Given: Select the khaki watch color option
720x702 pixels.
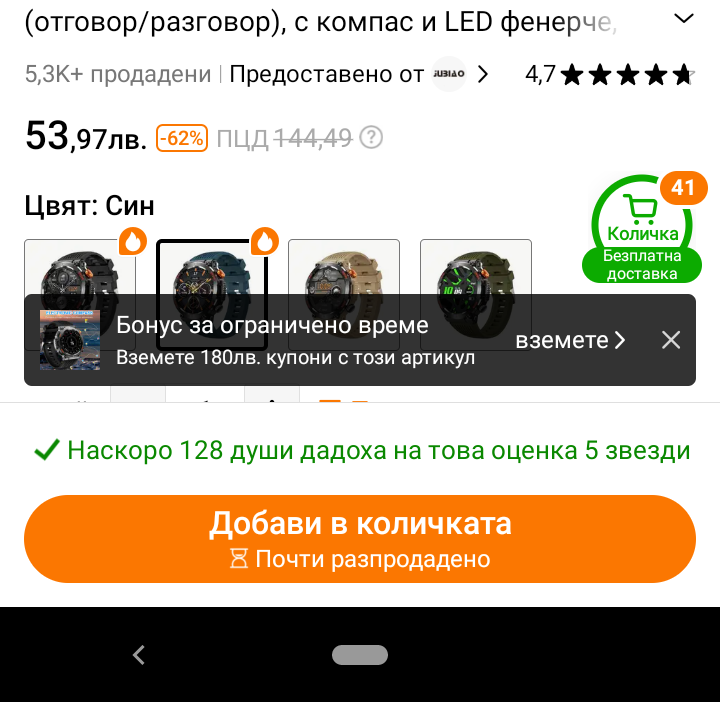Looking at the screenshot, I should pos(344,270).
